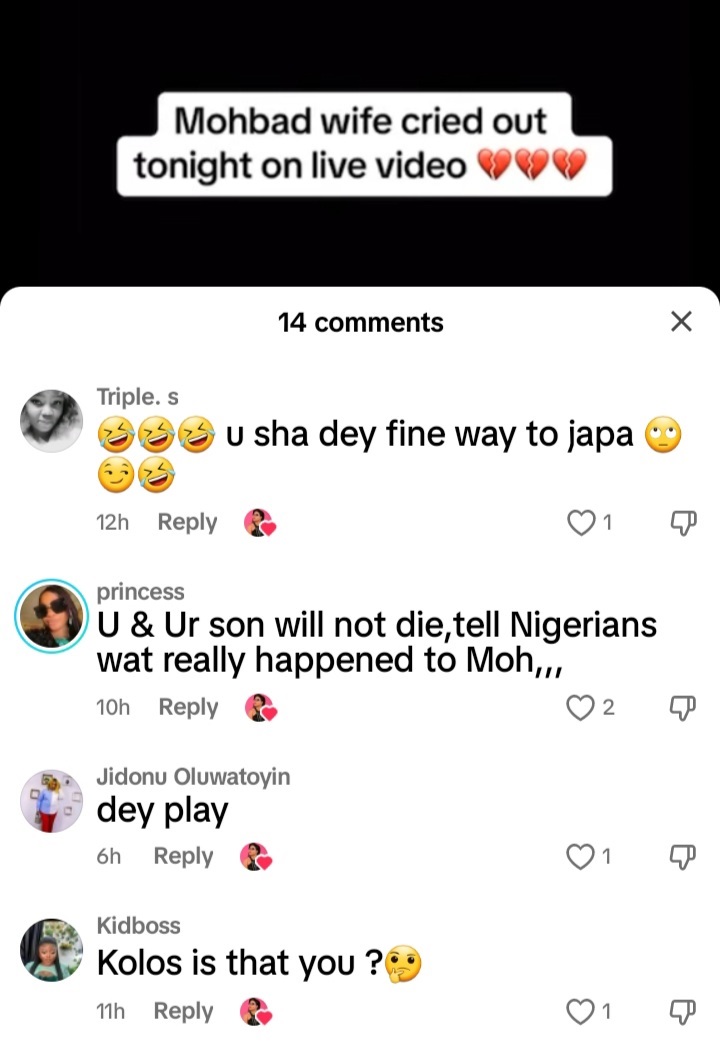720x1046 pixels.
Task: Dislike Kidboss's comment
Action: [681, 1011]
